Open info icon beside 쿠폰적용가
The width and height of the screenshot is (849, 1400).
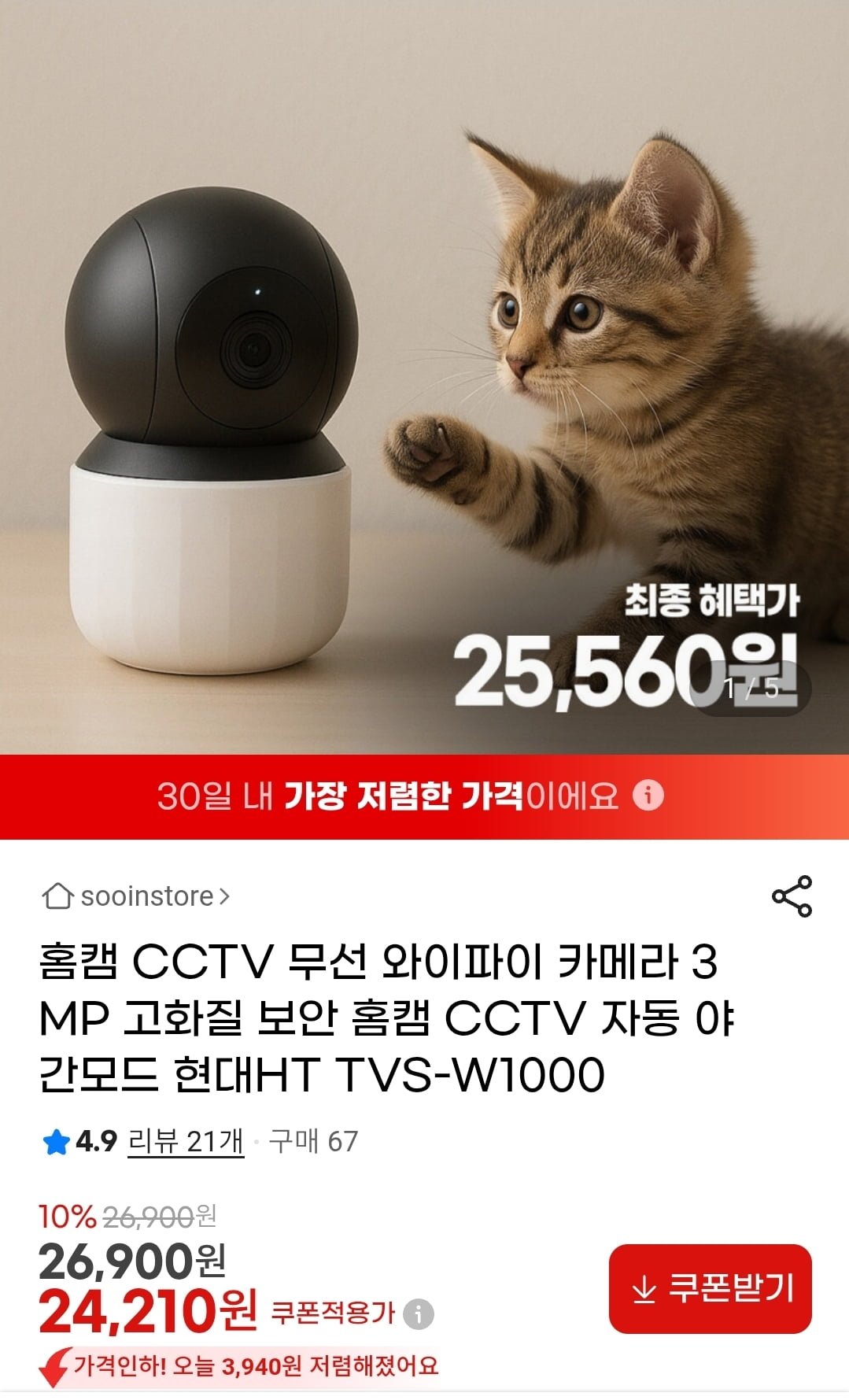pos(419,1313)
